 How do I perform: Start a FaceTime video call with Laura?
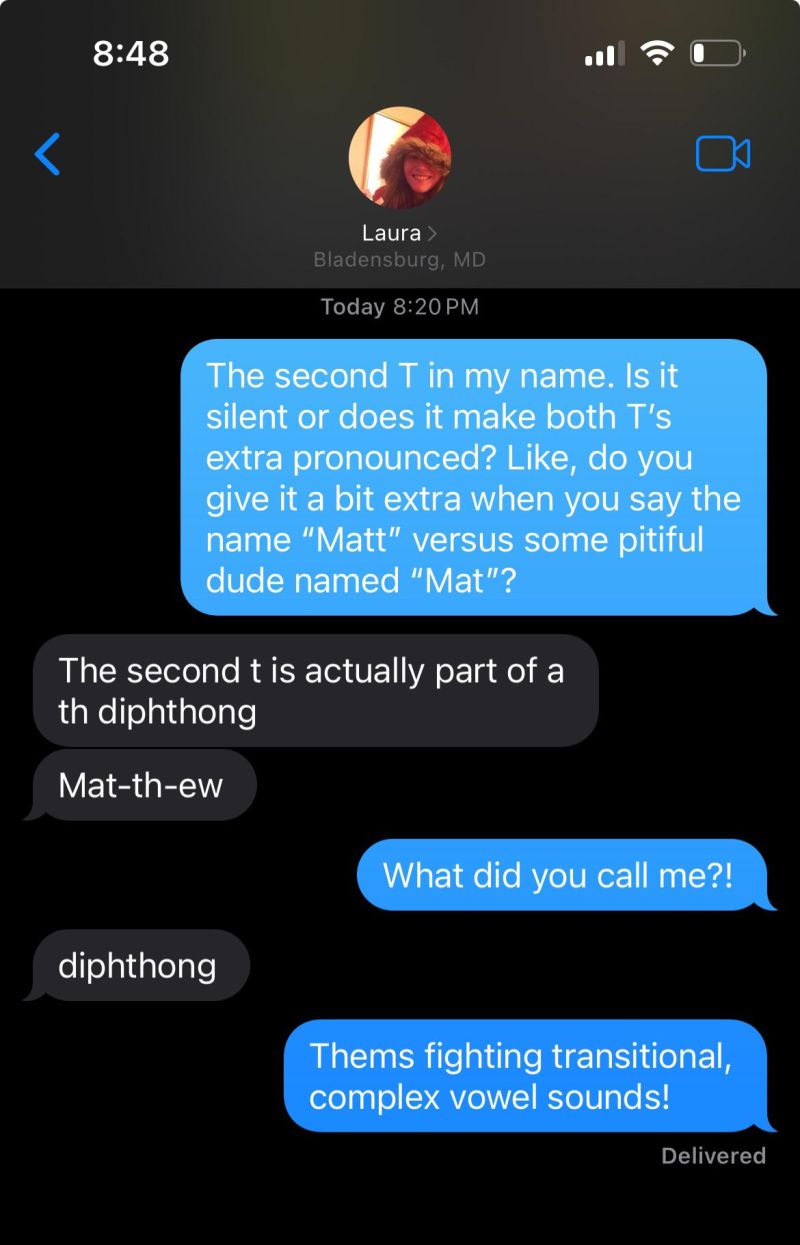722,154
